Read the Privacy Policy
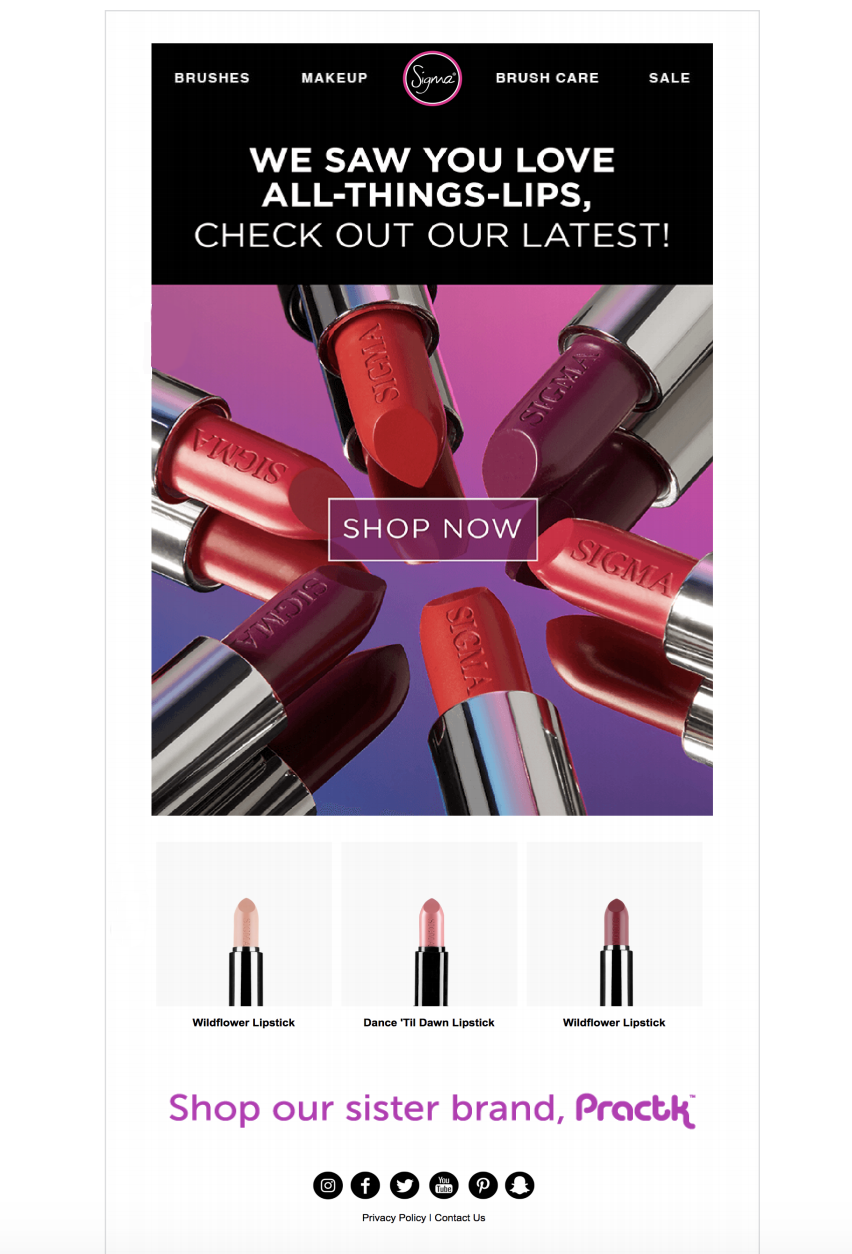This screenshot has width=852, height=1254. [x=394, y=1218]
